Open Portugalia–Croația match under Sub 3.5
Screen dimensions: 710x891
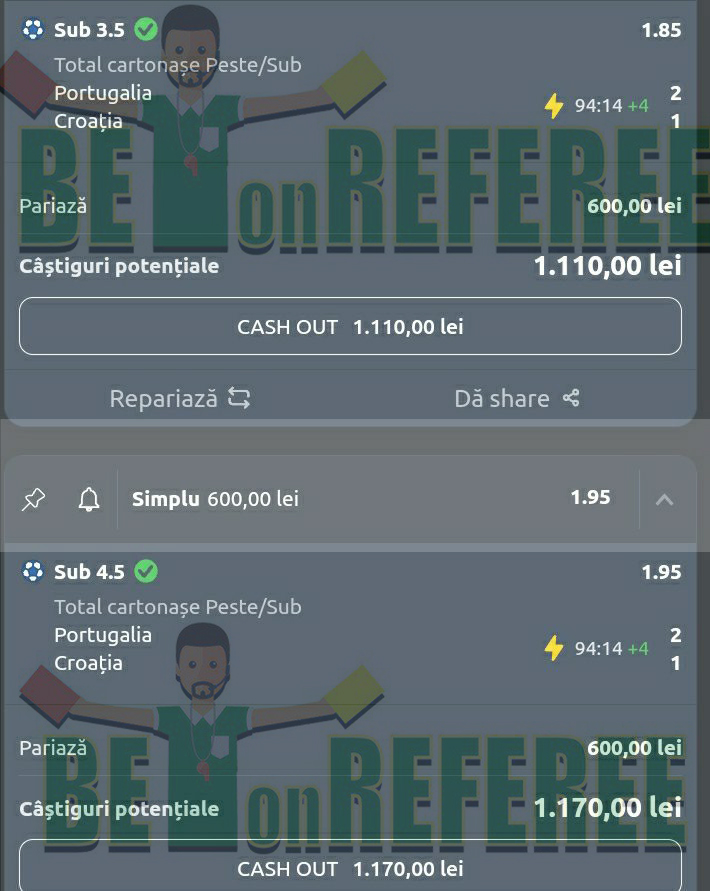point(103,107)
